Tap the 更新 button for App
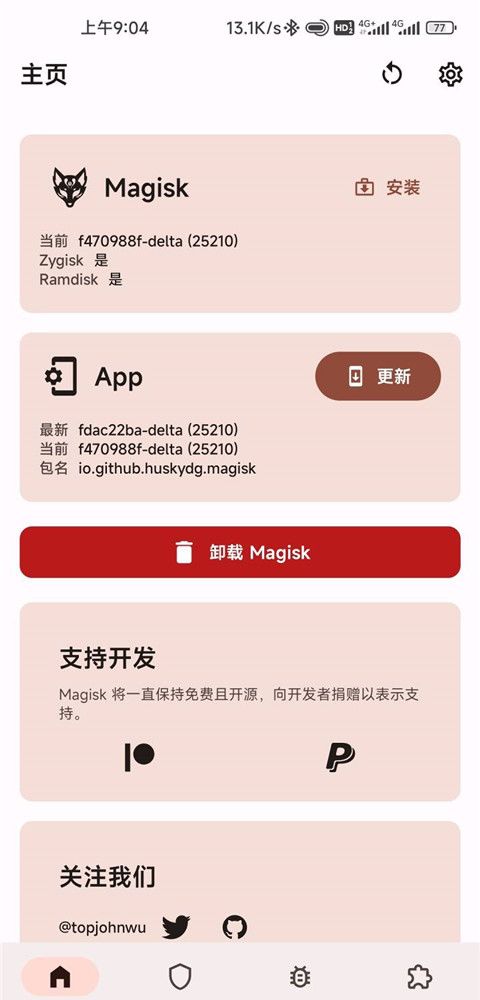Viewport: 480px width, 1000px height. coord(378,376)
